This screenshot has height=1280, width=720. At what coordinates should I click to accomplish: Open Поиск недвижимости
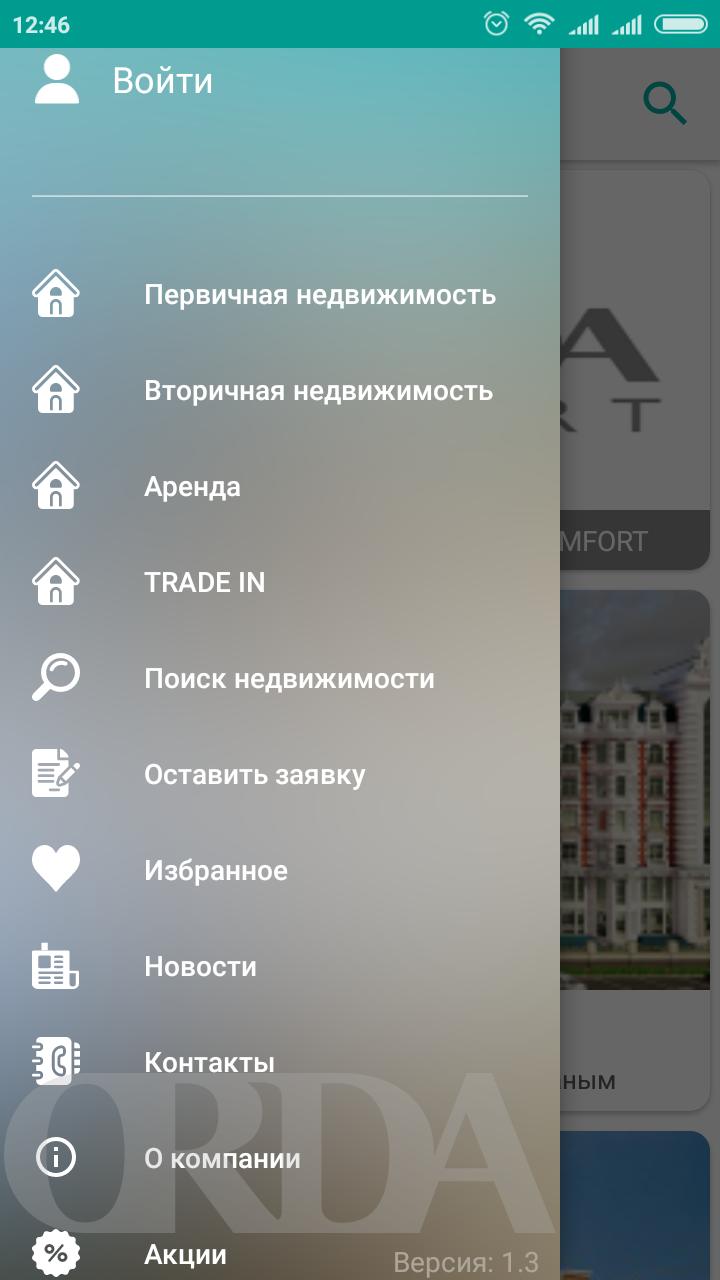pos(289,679)
